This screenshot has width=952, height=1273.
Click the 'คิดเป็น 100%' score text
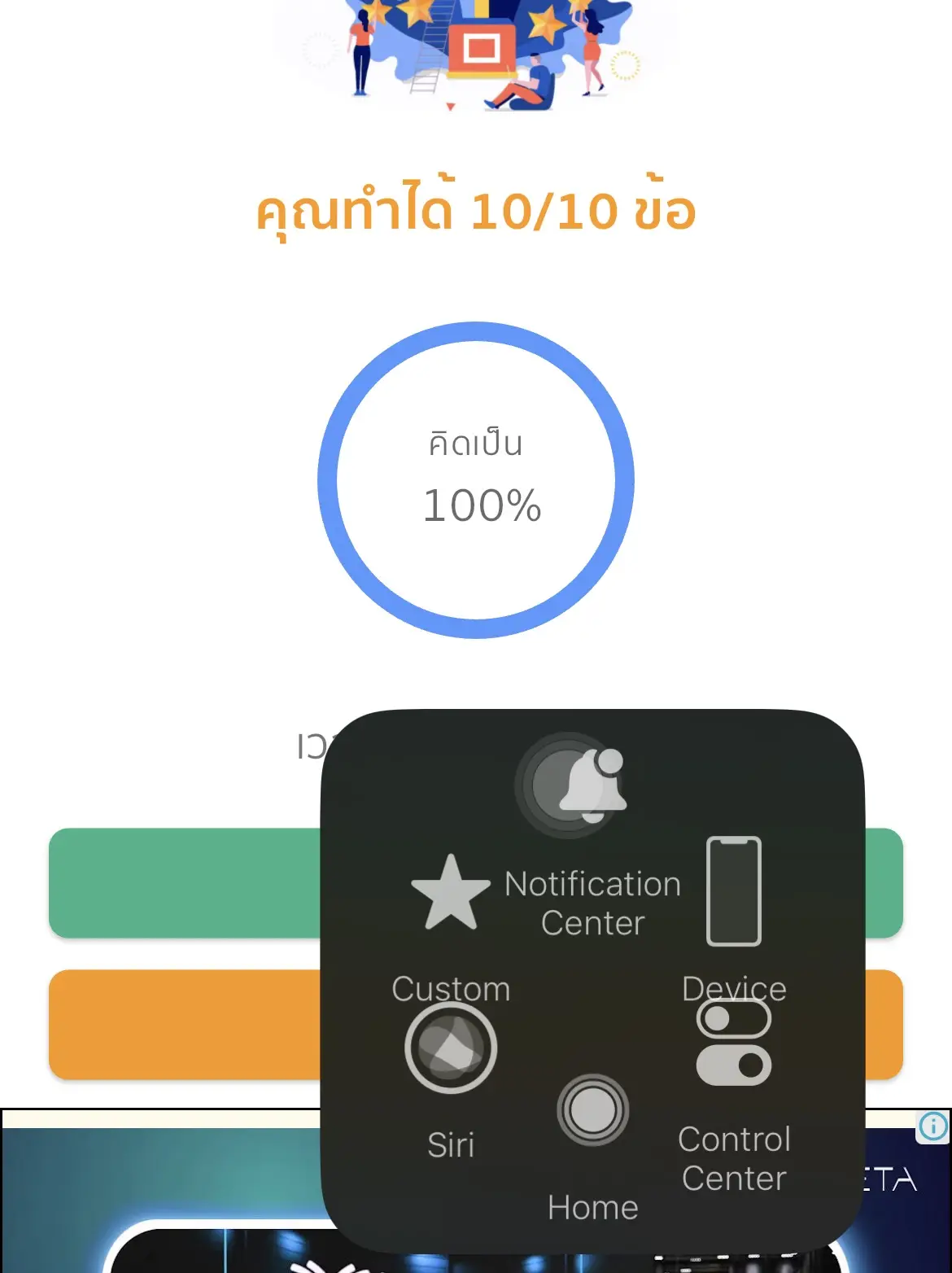(476, 476)
